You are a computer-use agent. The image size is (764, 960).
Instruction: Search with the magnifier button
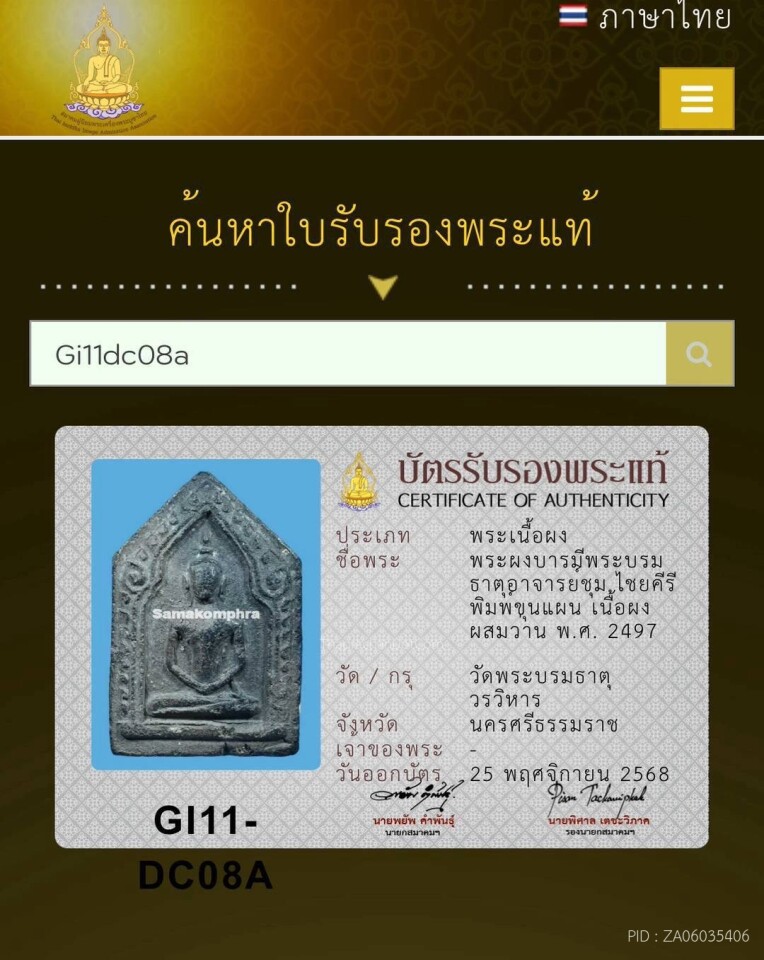point(700,354)
